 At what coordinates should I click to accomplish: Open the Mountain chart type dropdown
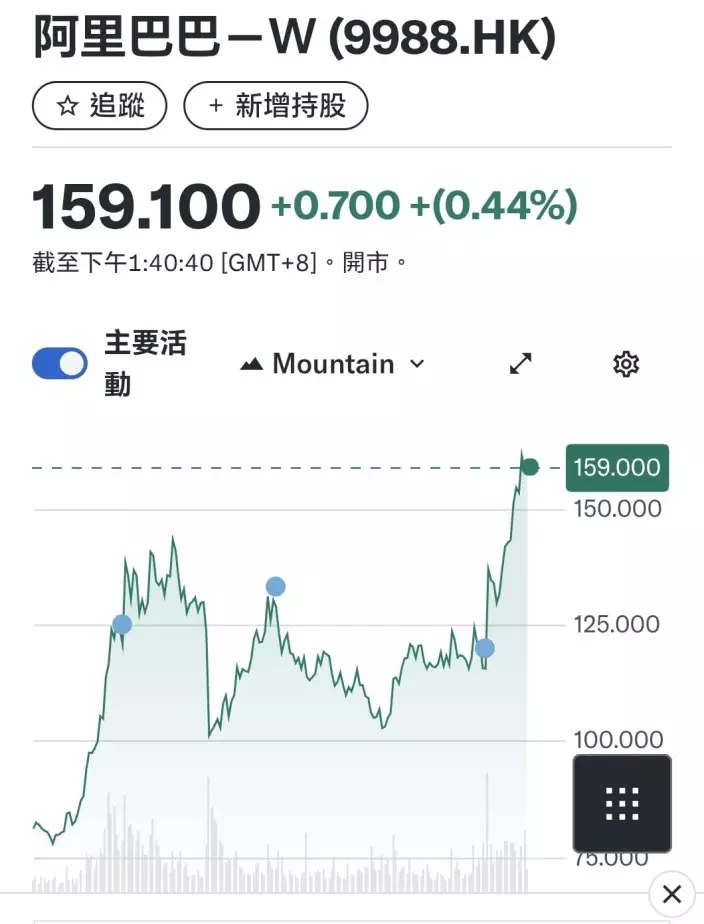click(332, 364)
